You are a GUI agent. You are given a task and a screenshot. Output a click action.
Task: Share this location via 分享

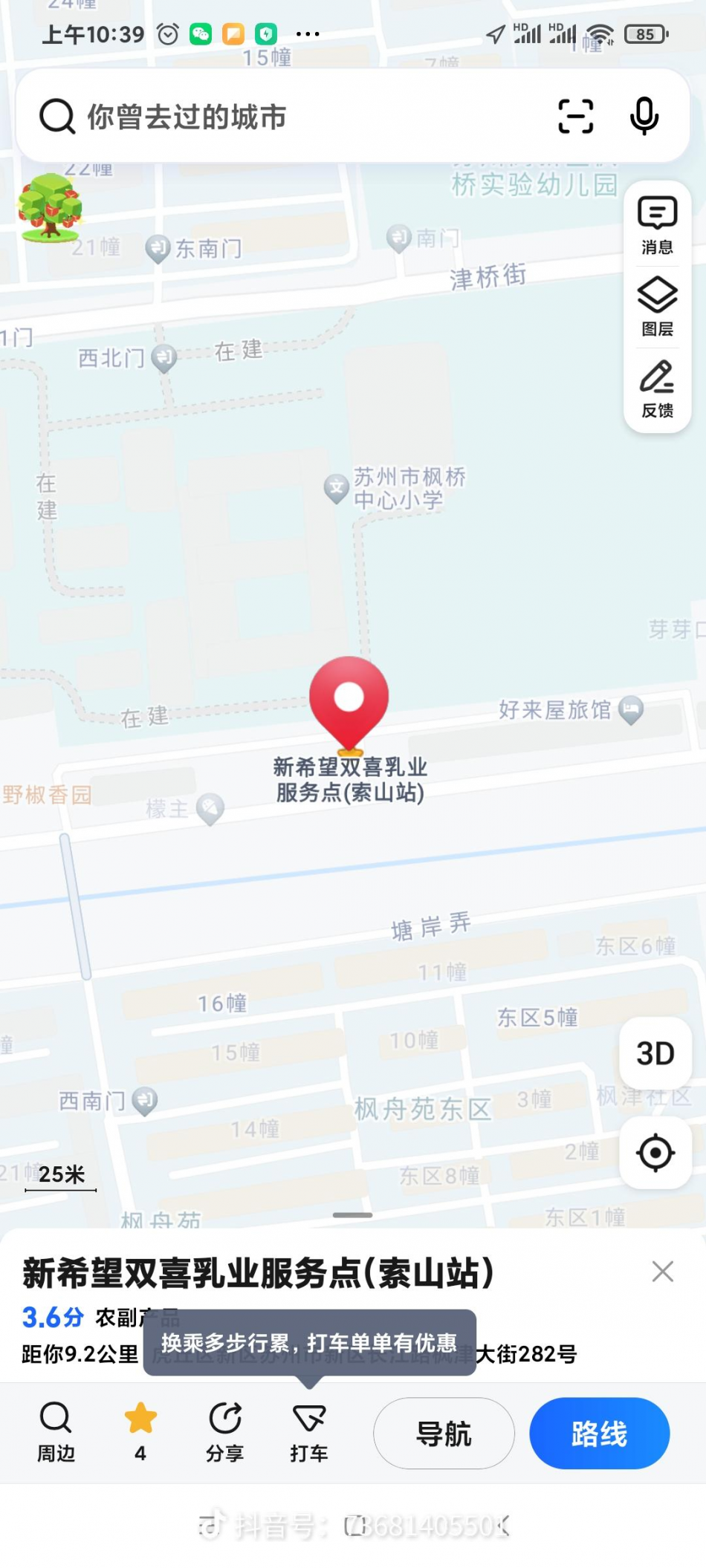(224, 1431)
